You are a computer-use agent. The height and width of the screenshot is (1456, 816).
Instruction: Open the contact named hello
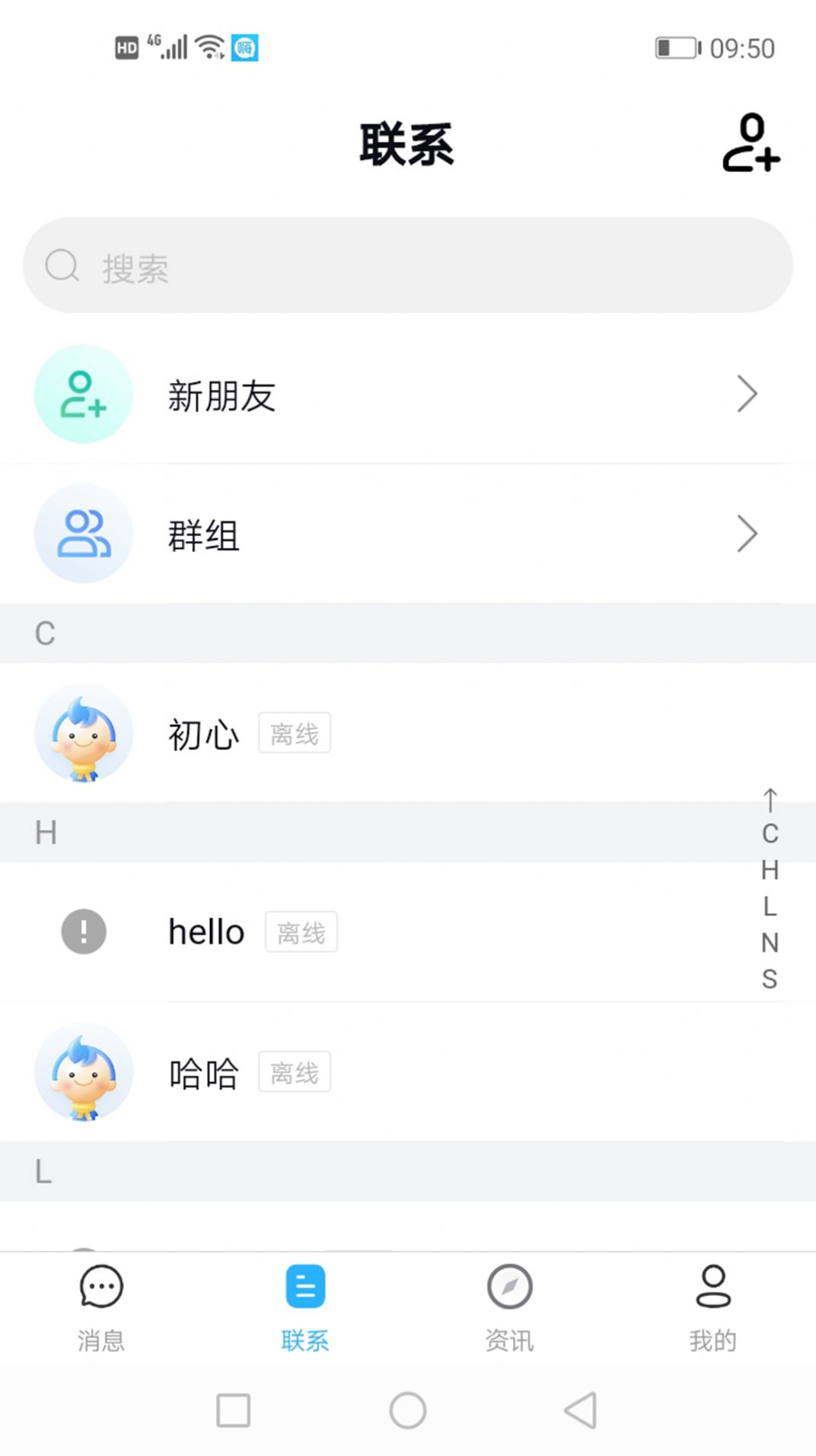tap(206, 932)
